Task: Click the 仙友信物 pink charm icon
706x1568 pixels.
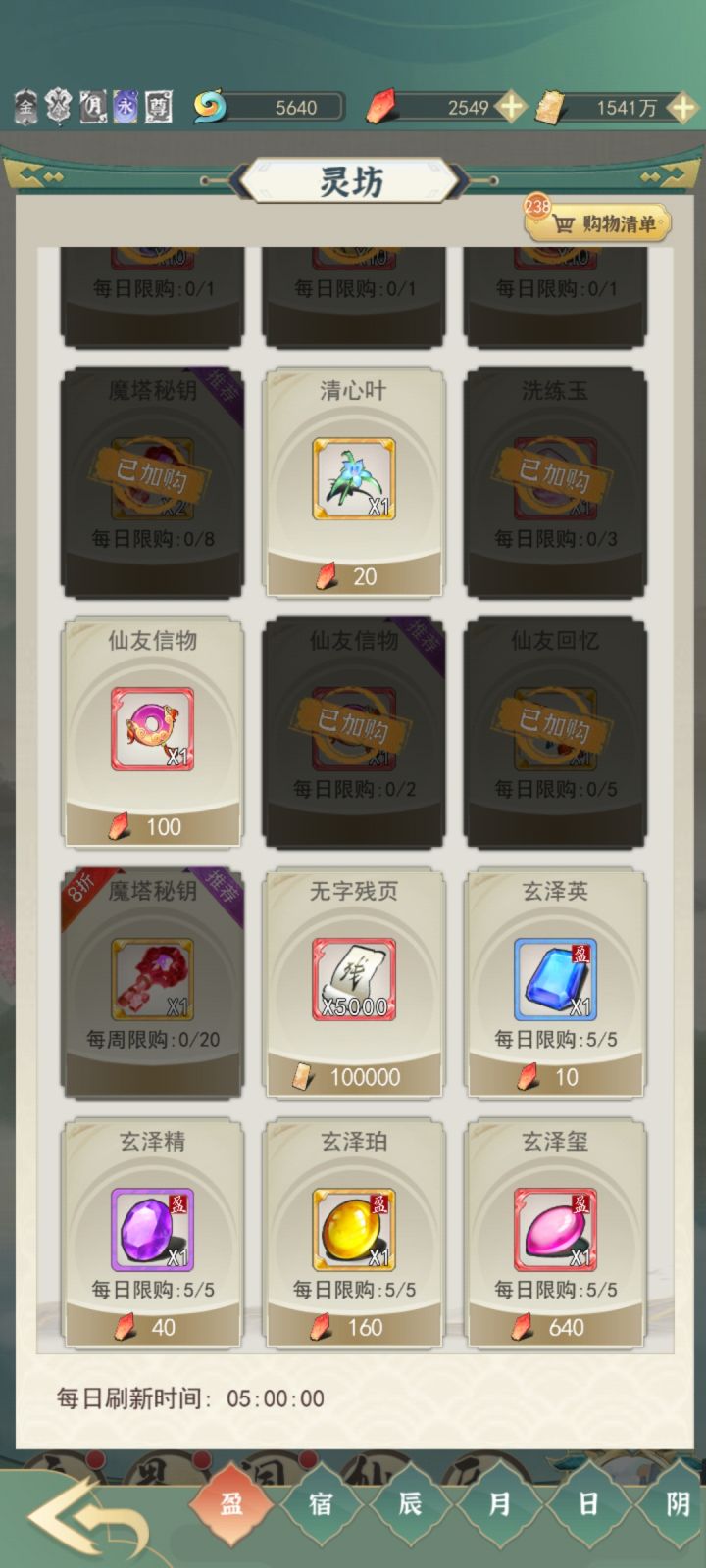Action: point(152,728)
